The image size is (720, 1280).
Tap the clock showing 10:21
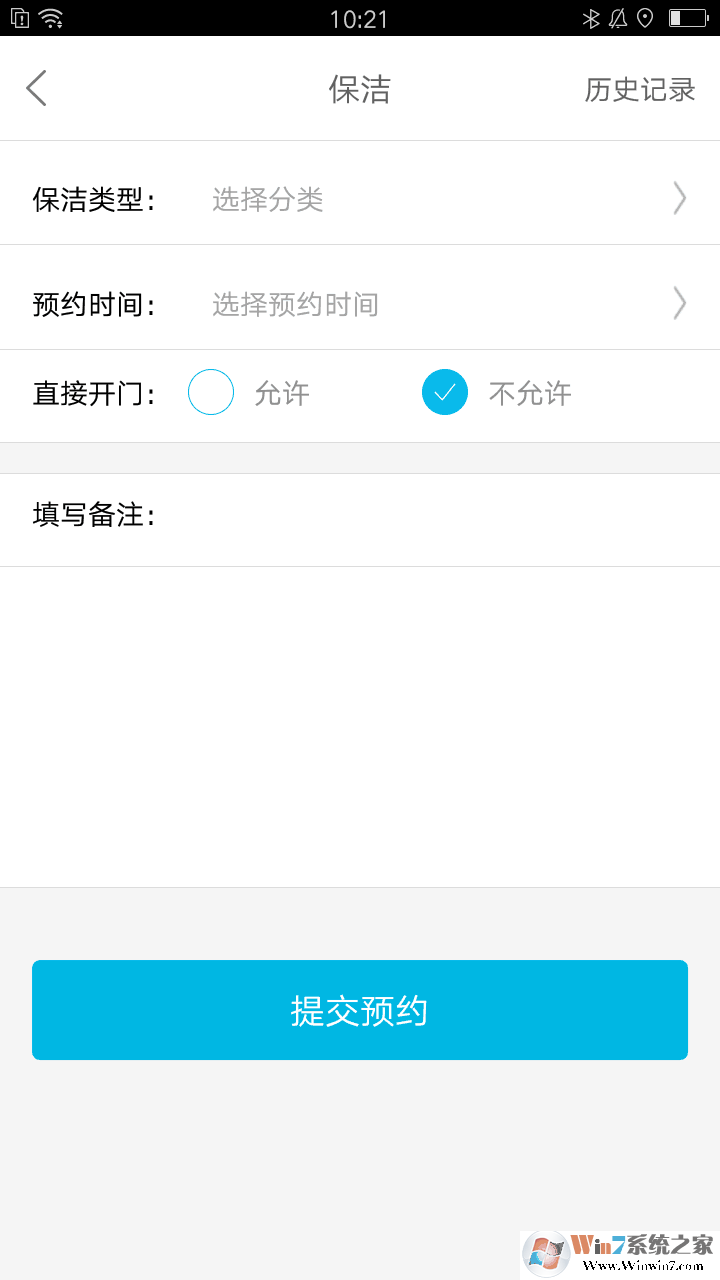tap(360, 17)
